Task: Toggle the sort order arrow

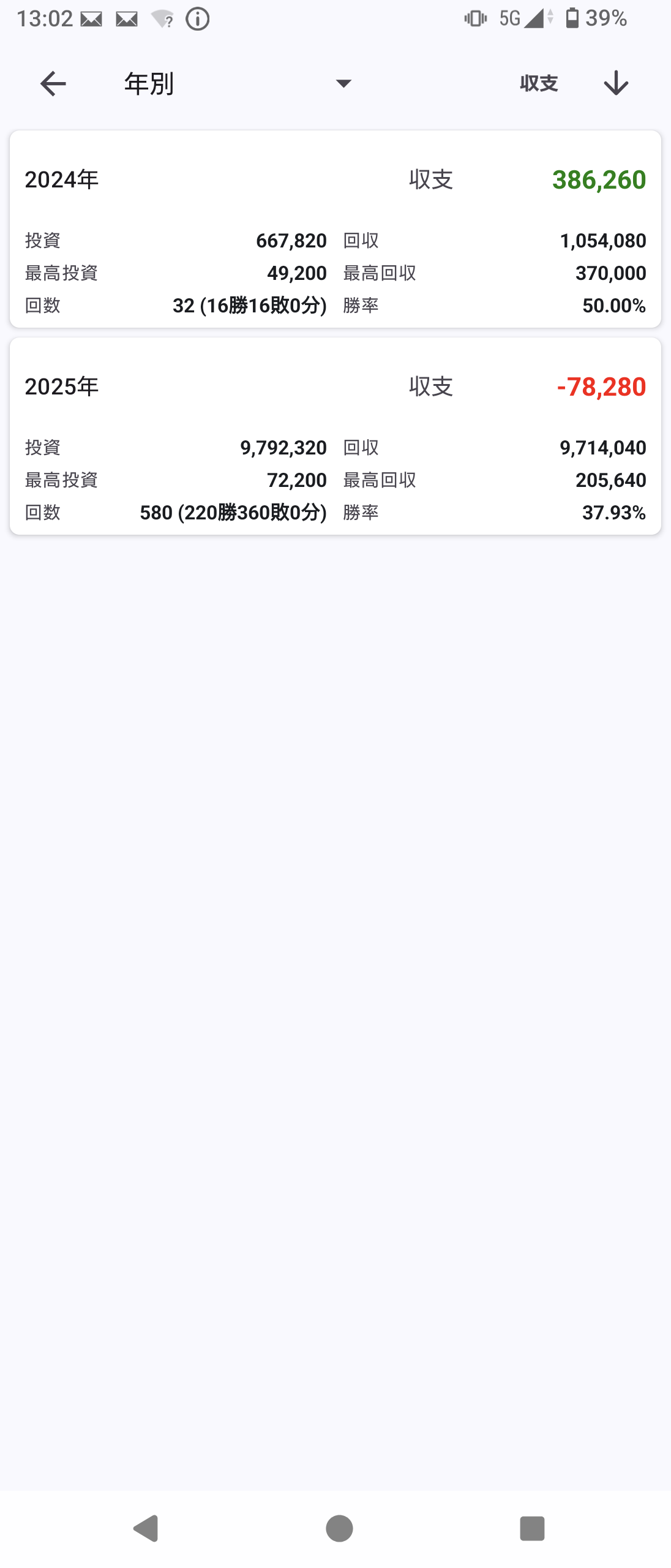Action: point(615,83)
